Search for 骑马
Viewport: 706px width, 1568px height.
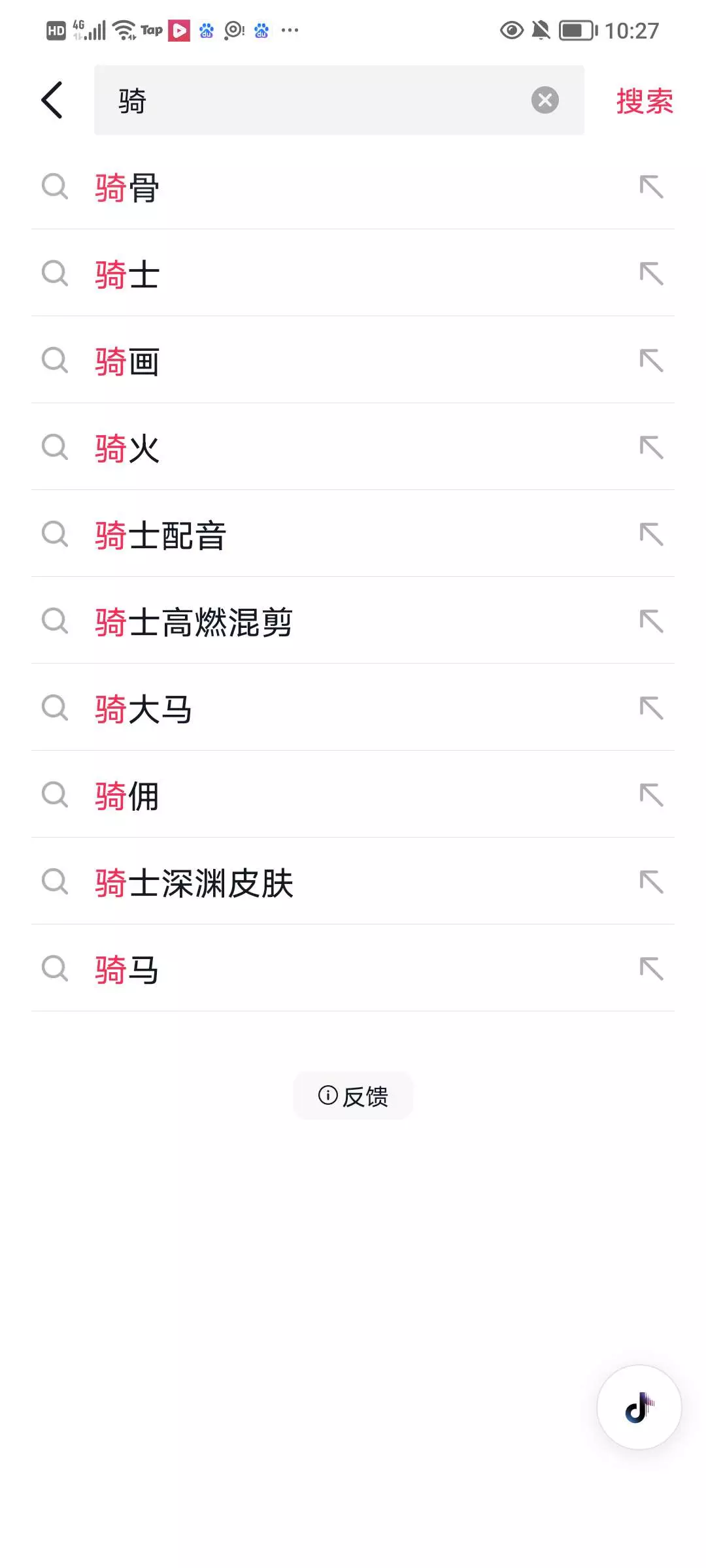pyautogui.click(x=353, y=969)
